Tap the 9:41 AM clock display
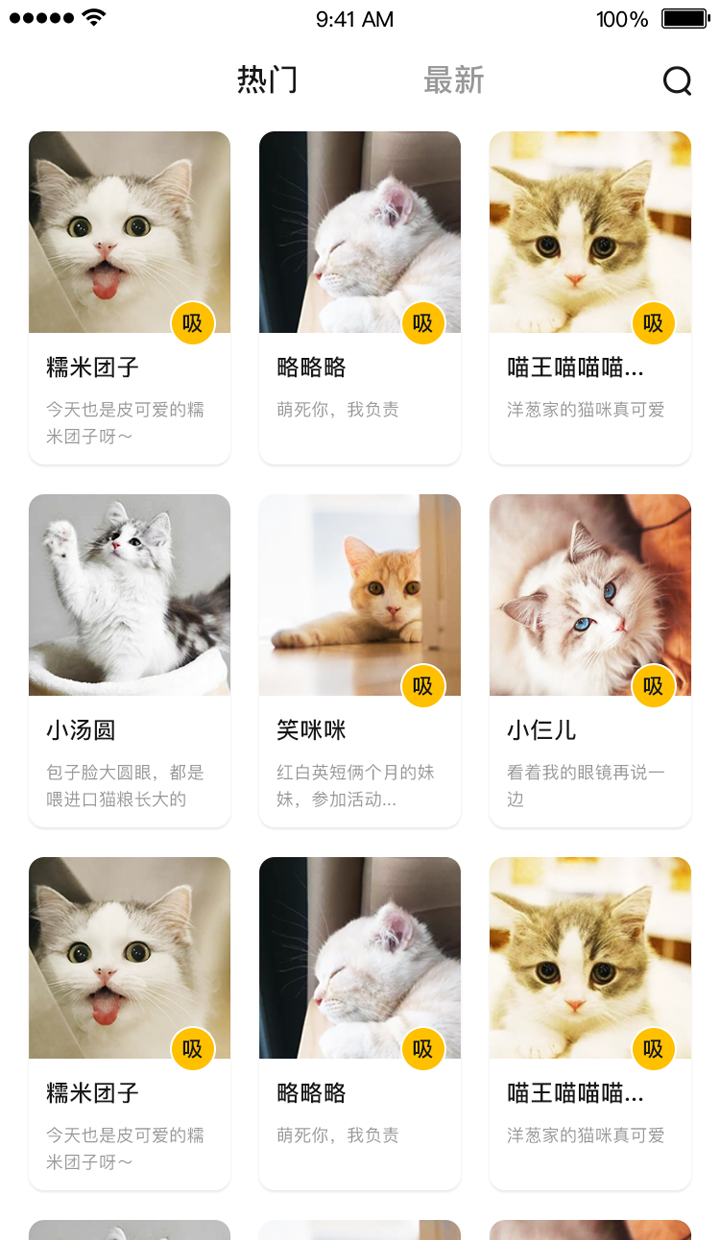This screenshot has height=1240, width=720. click(360, 18)
